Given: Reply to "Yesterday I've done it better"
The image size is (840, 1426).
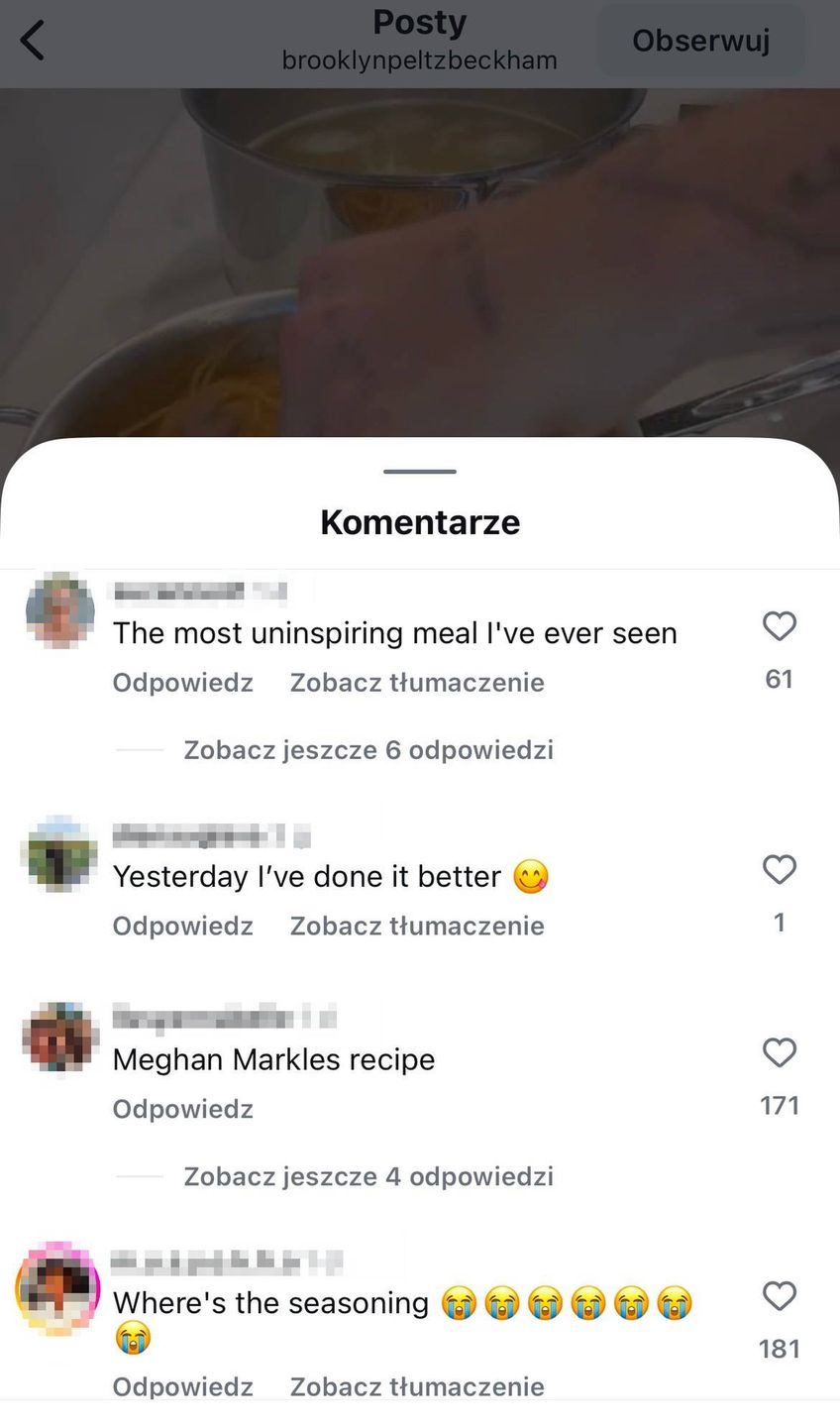Looking at the screenshot, I should coord(182,927).
